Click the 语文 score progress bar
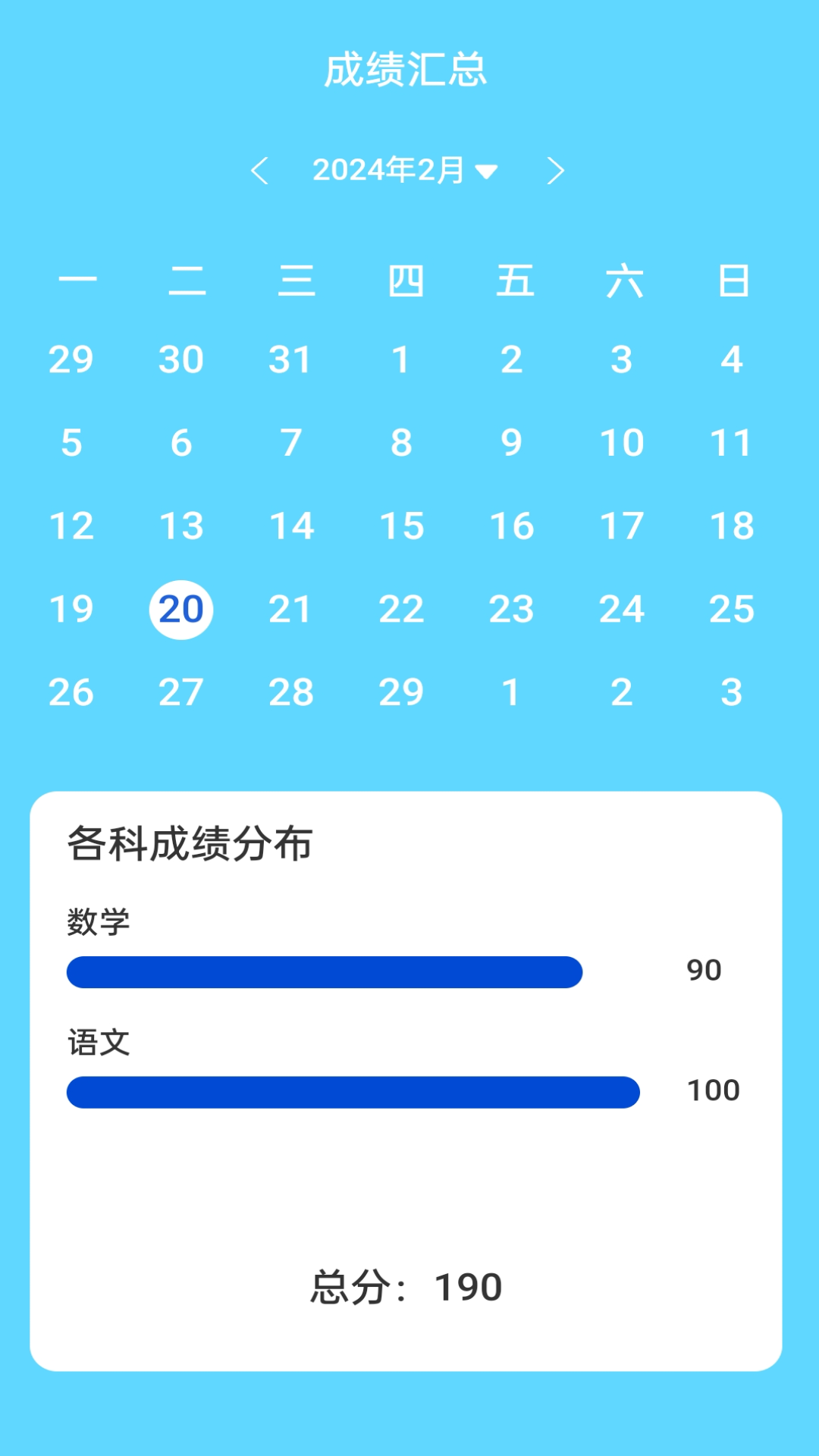Image resolution: width=819 pixels, height=1456 pixels. click(x=353, y=1091)
